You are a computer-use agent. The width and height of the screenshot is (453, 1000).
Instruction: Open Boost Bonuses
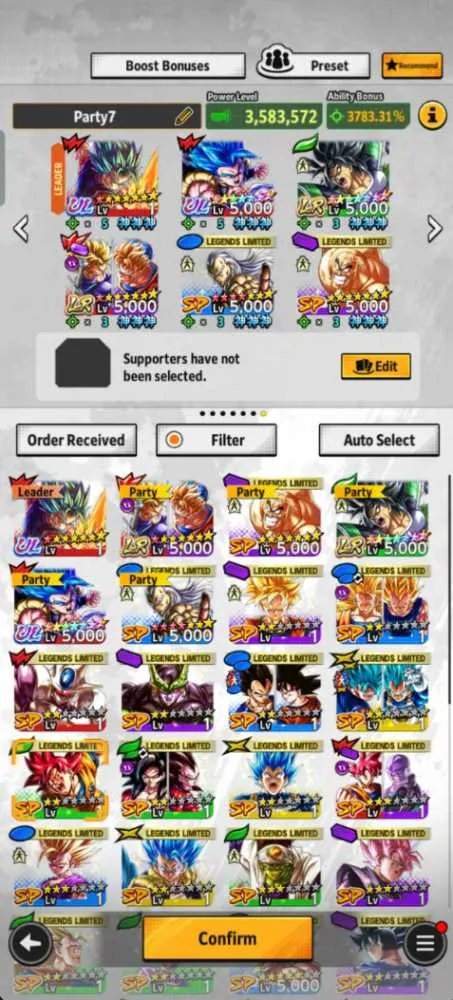[x=168, y=66]
